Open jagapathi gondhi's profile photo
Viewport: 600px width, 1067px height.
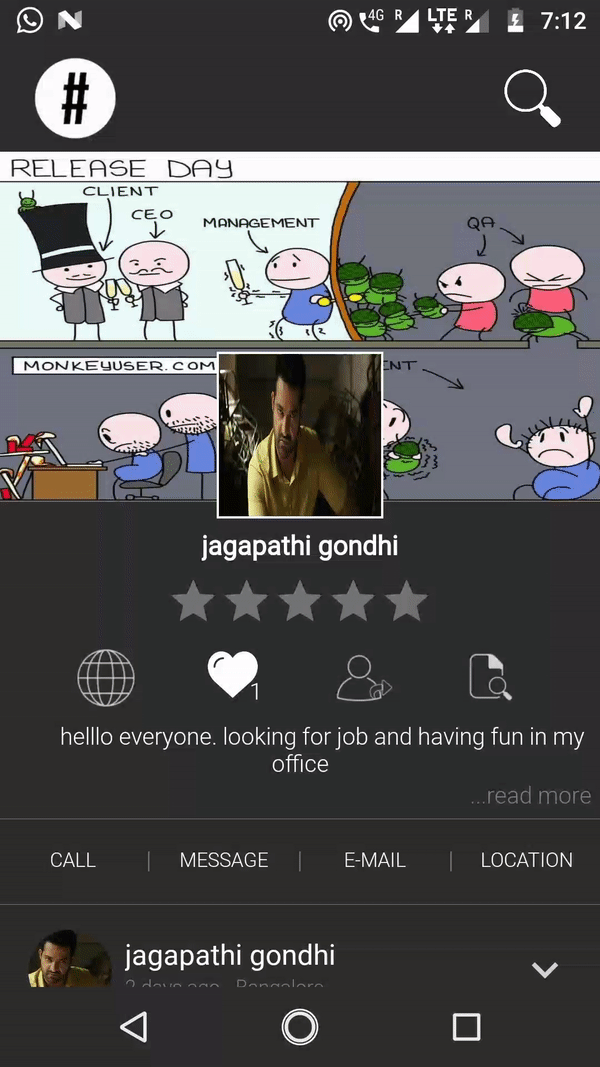300,435
